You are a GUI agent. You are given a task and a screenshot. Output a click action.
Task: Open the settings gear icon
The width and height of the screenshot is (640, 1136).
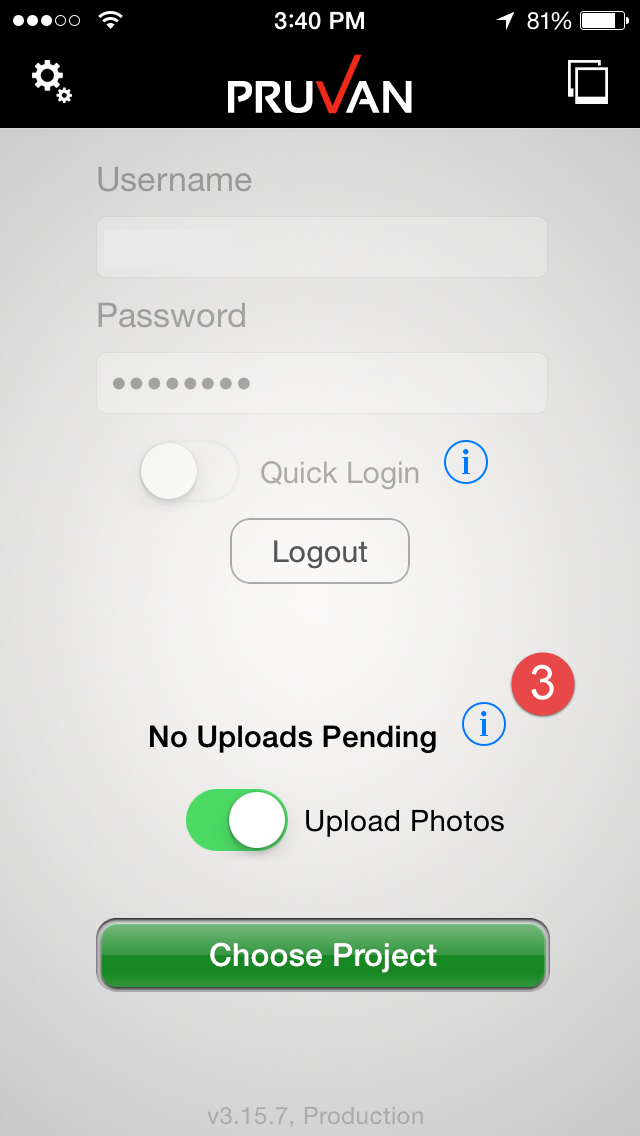coord(51,81)
